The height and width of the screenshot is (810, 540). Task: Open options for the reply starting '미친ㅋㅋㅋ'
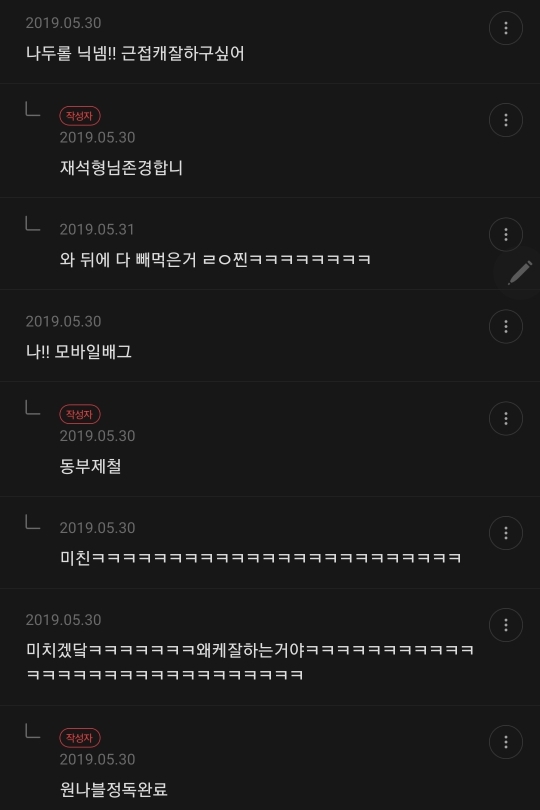tap(505, 533)
